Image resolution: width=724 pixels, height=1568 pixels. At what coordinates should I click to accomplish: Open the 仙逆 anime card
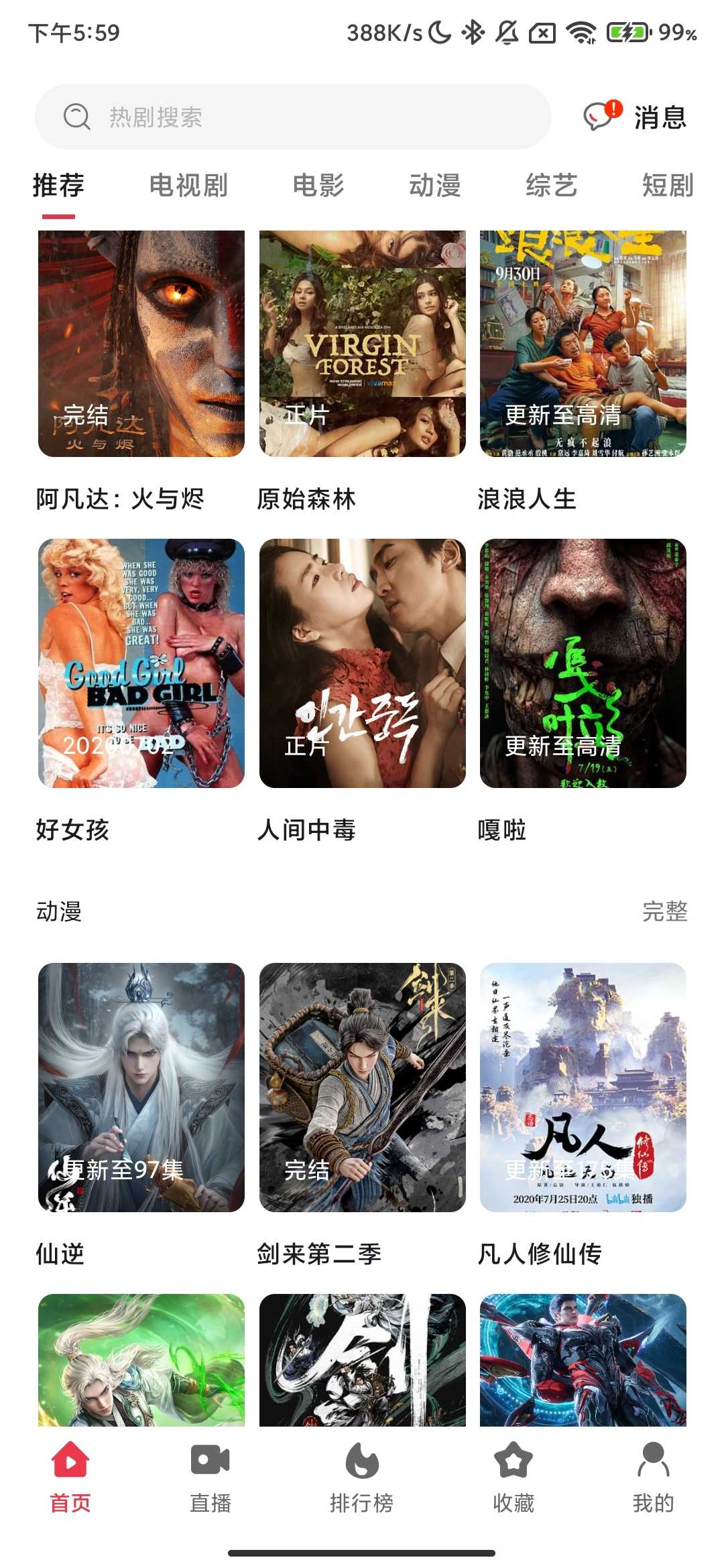point(141,1087)
